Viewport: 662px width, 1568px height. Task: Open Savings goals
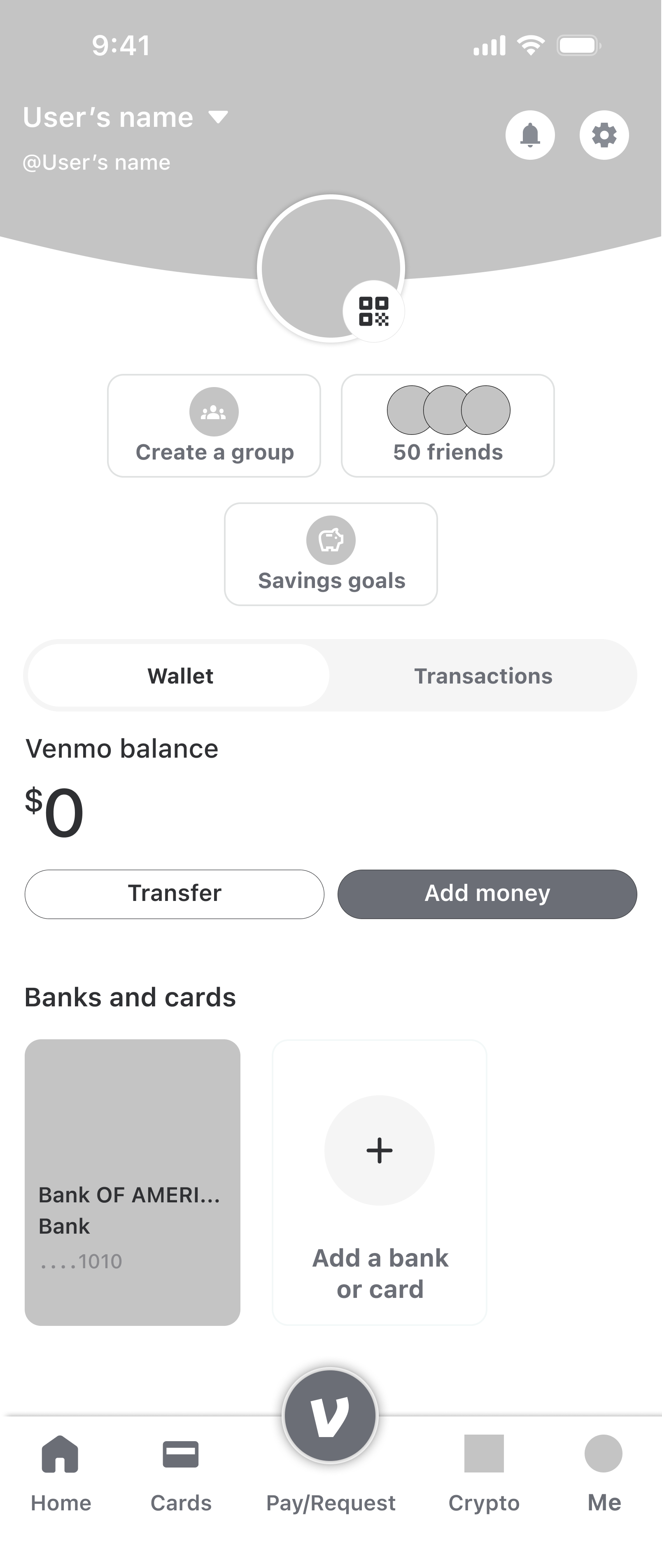point(331,554)
